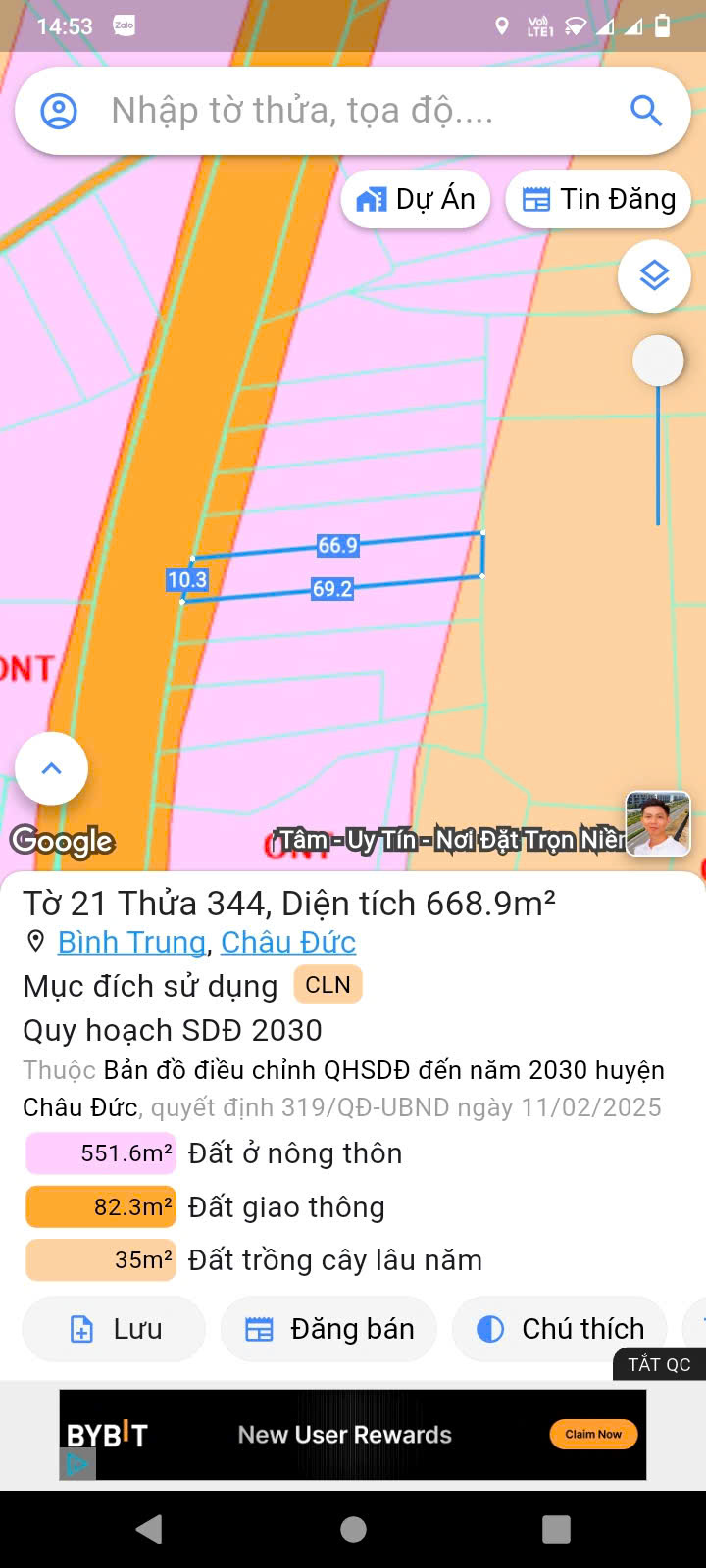Open the agent avatar photo

click(x=658, y=823)
